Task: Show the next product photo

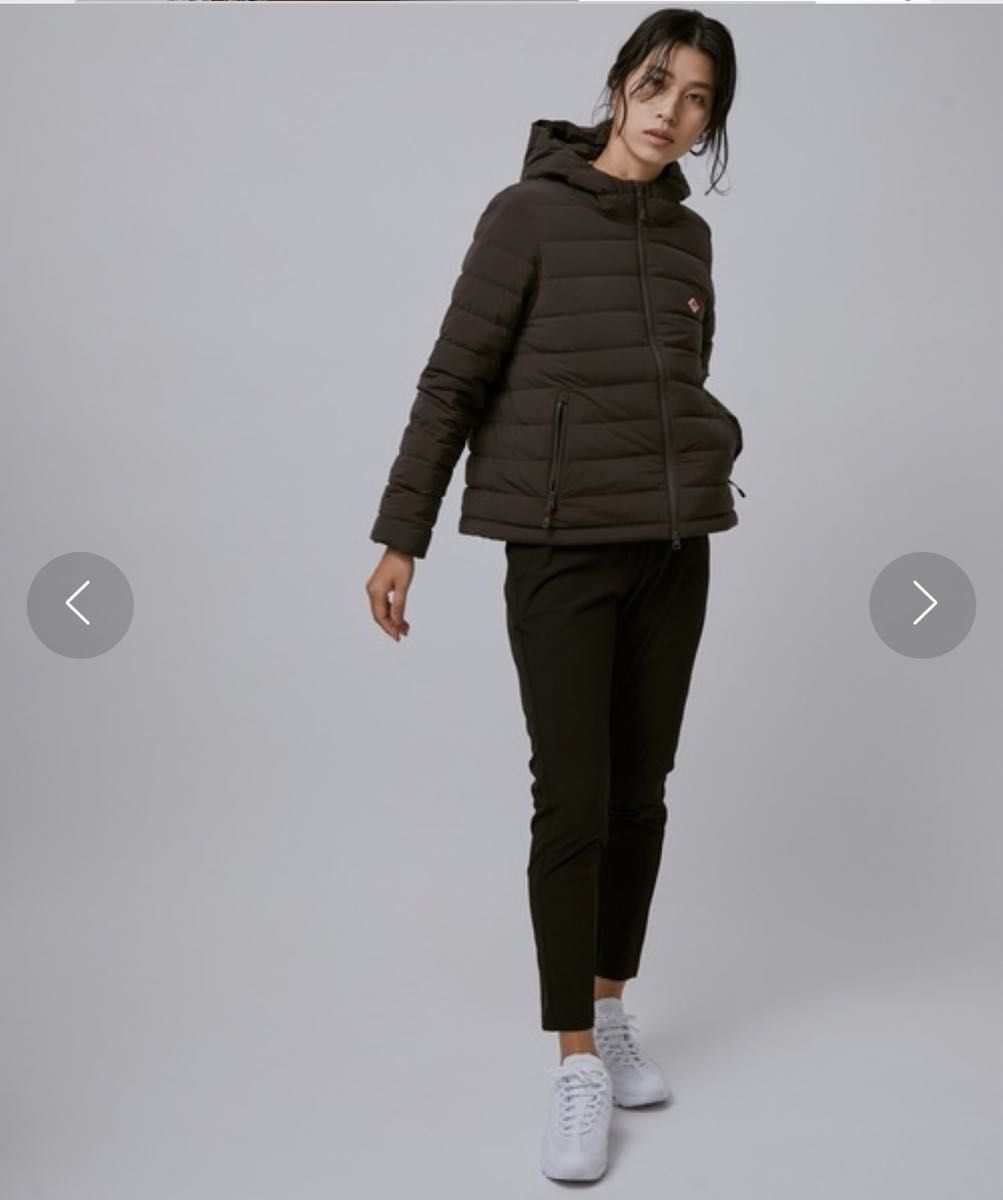Action: (922, 604)
